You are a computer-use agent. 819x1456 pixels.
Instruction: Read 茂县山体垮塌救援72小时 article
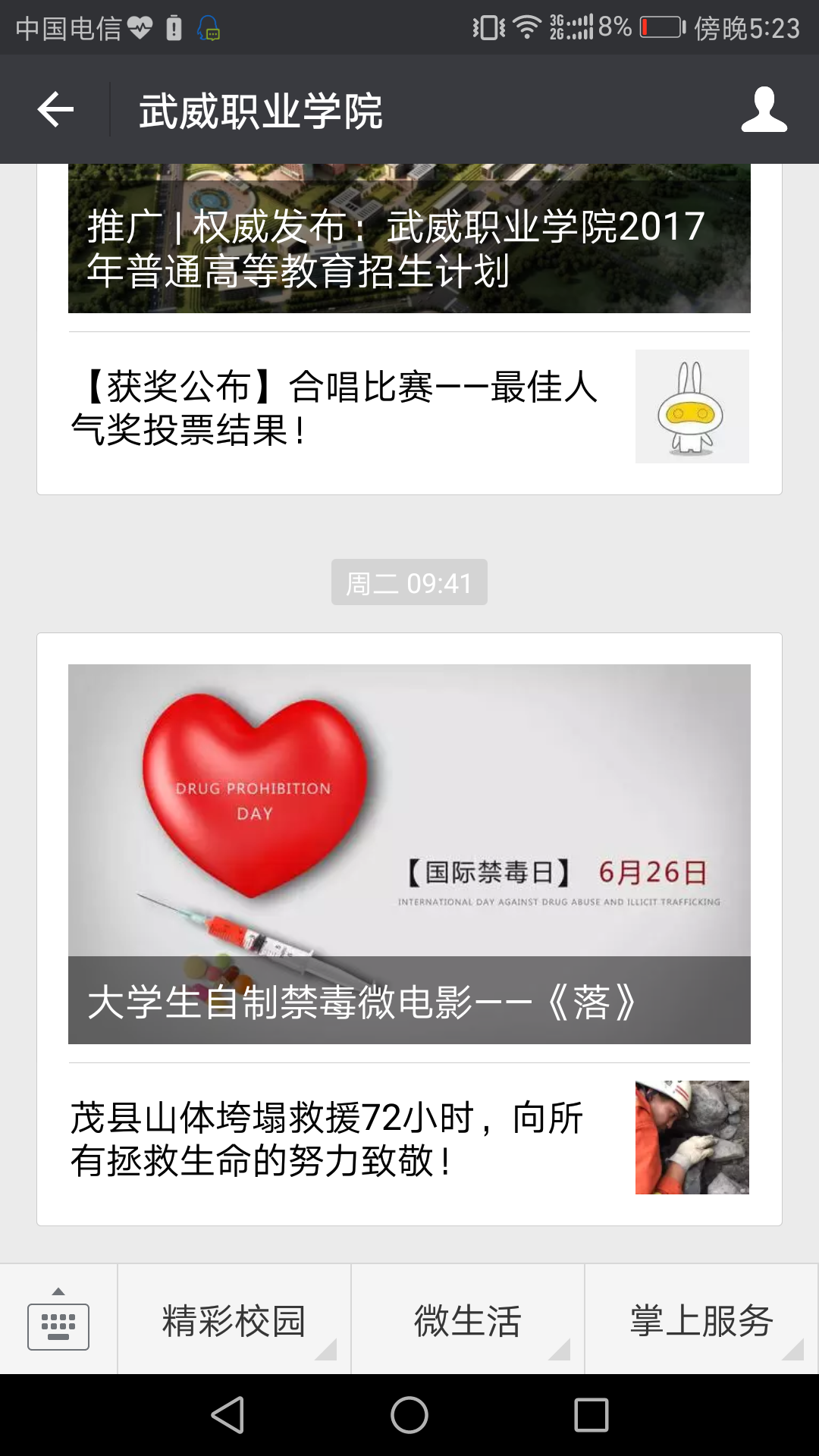(409, 1138)
